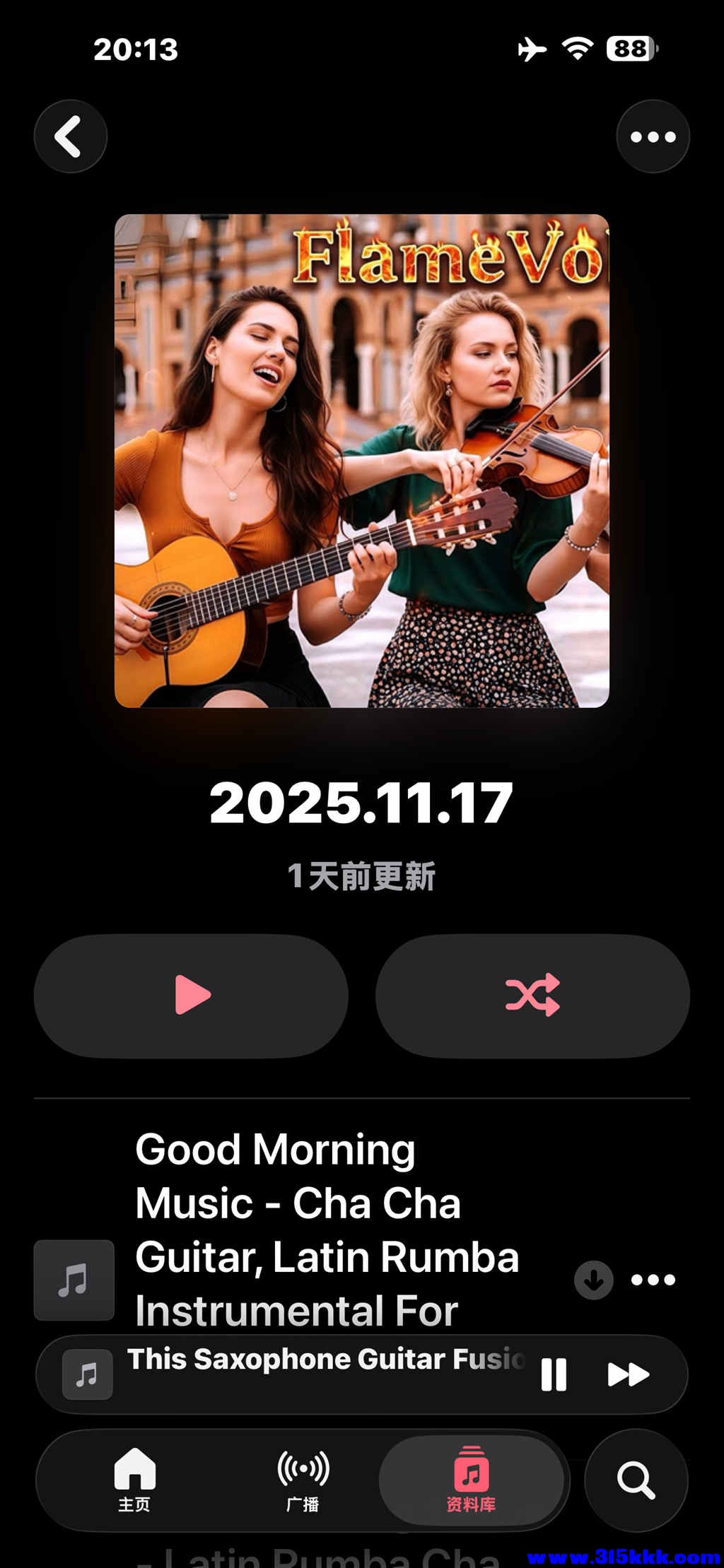This screenshot has height=1568, width=724.
Task: Skip to the next track in mini player
Action: tap(628, 1373)
